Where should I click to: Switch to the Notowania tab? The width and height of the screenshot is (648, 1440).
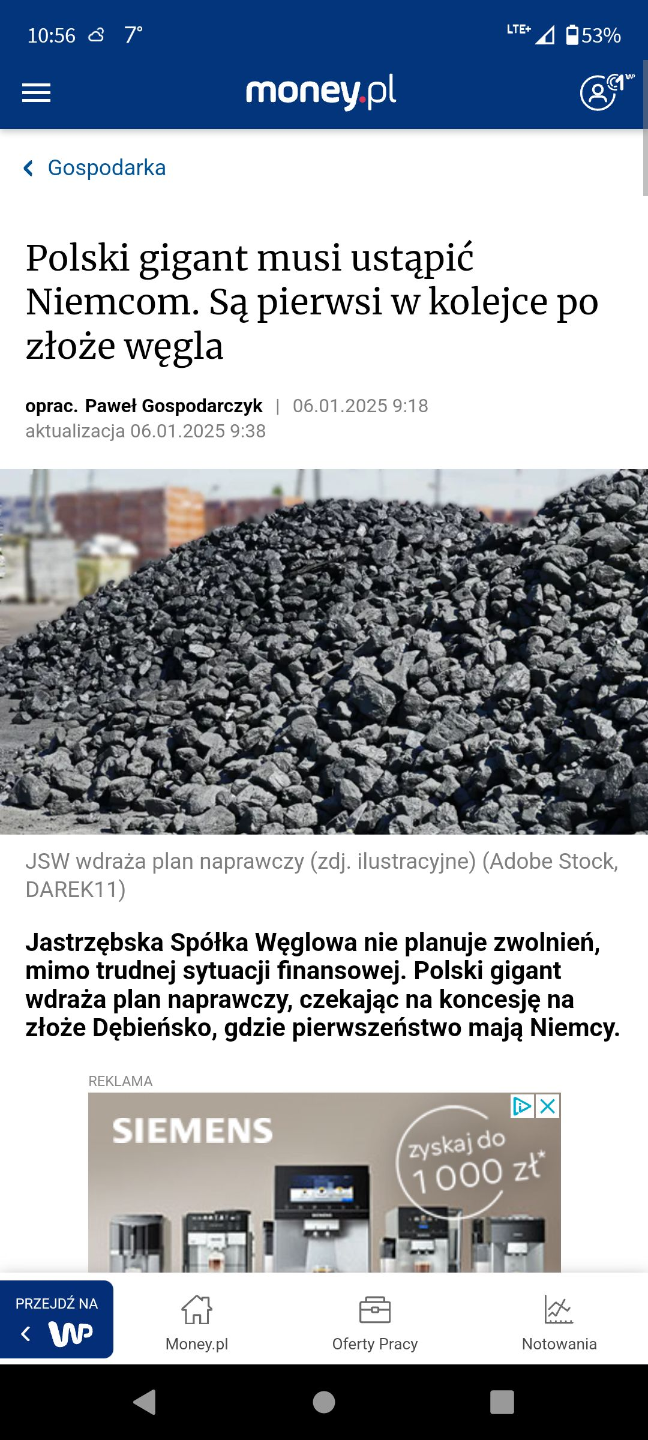click(559, 1322)
